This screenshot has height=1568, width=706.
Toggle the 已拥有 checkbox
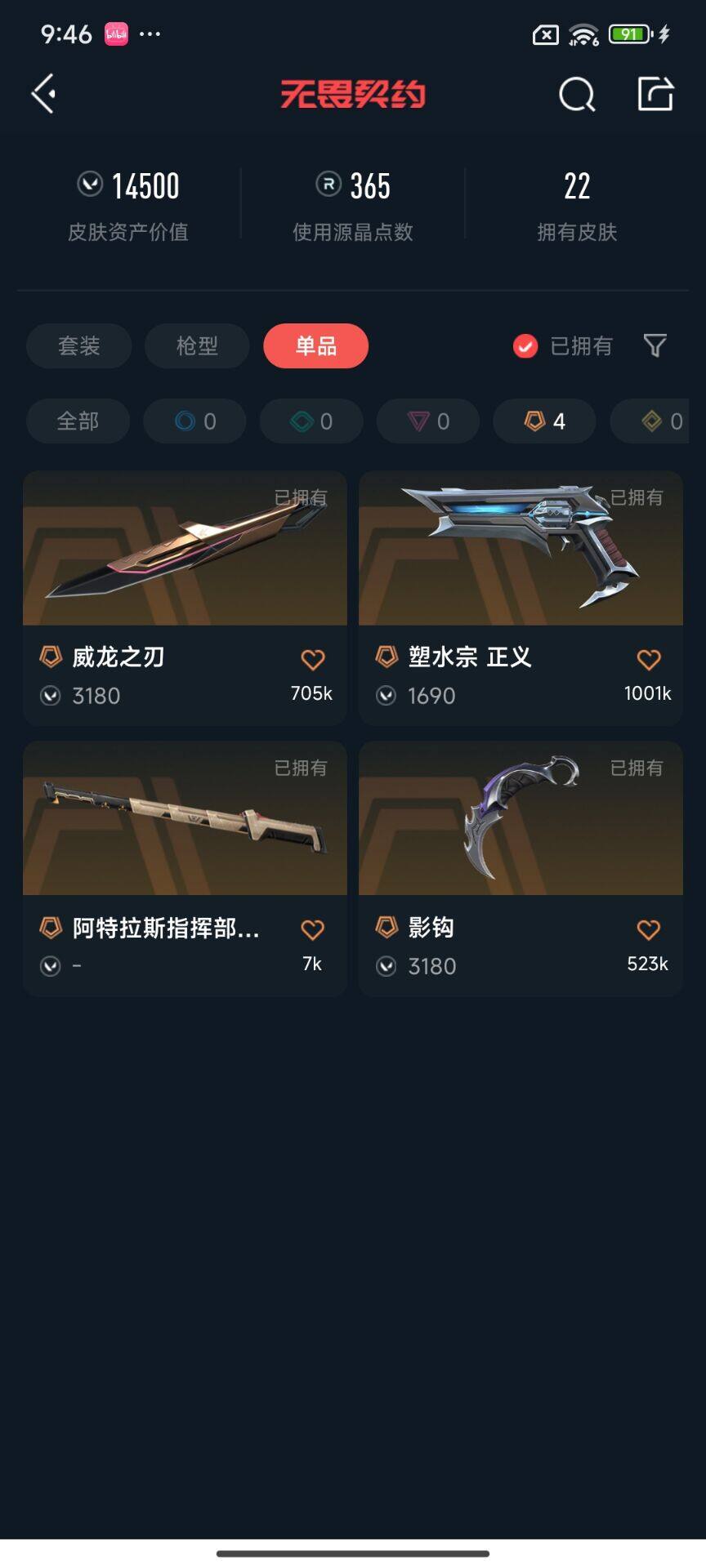pyautogui.click(x=525, y=346)
